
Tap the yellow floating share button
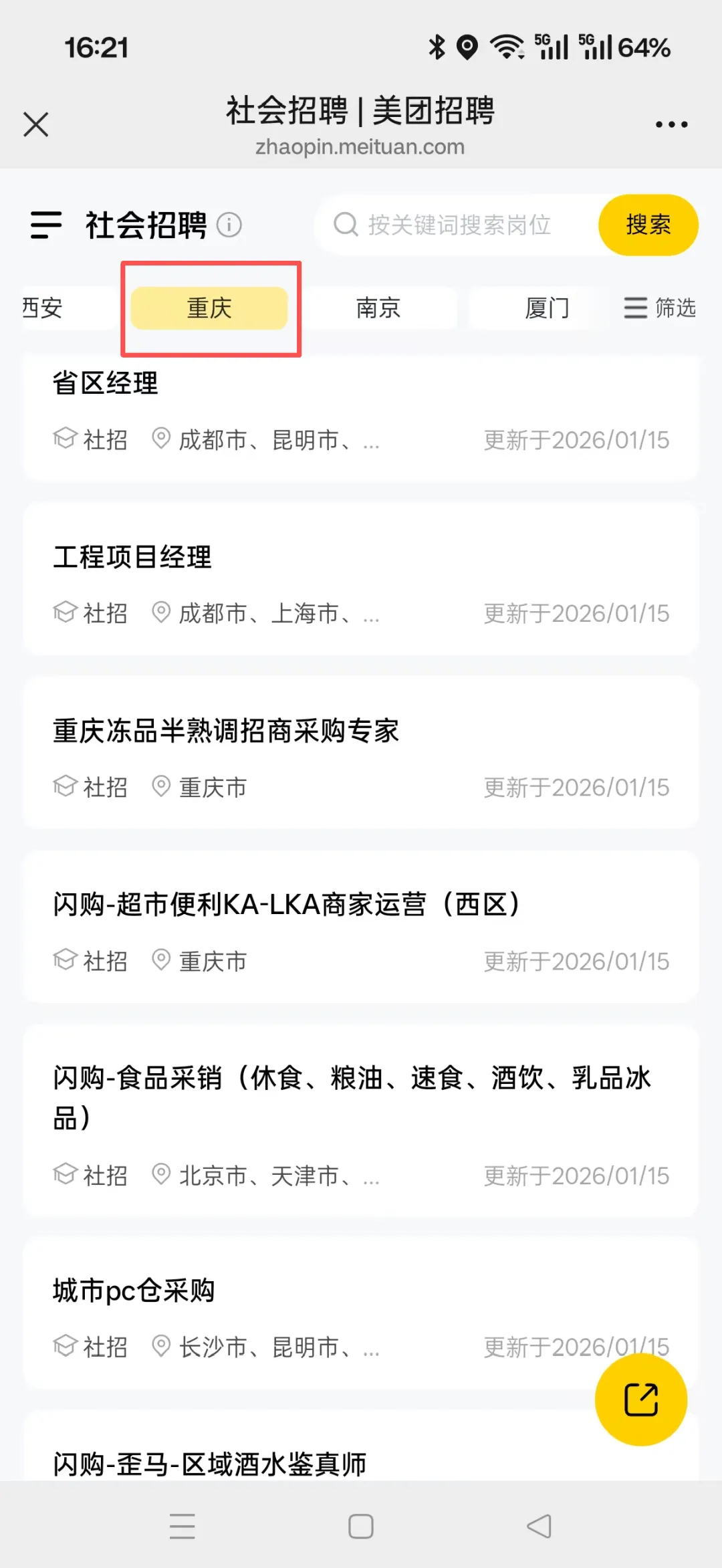[641, 1399]
